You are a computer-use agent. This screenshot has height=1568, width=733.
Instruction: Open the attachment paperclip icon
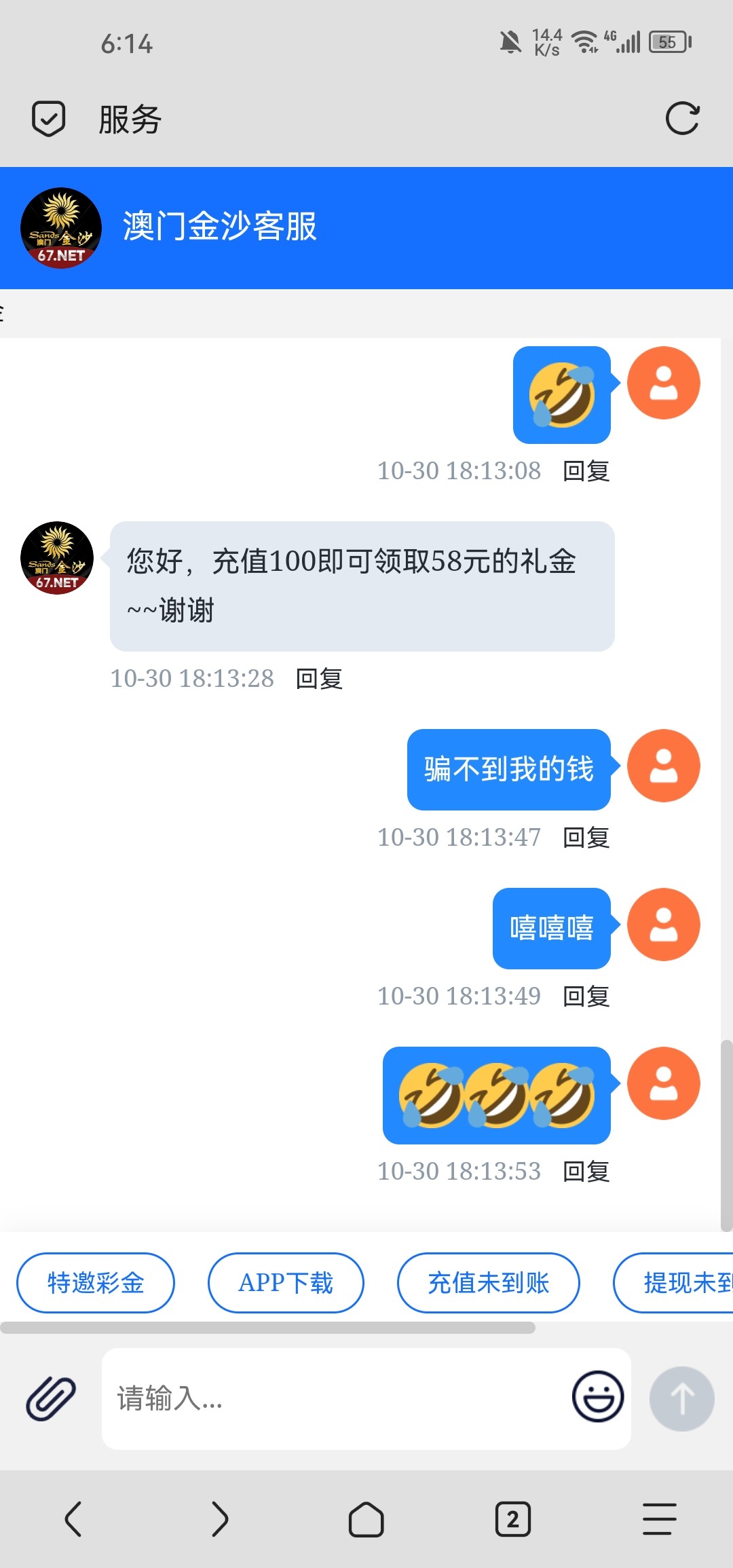(51, 1398)
